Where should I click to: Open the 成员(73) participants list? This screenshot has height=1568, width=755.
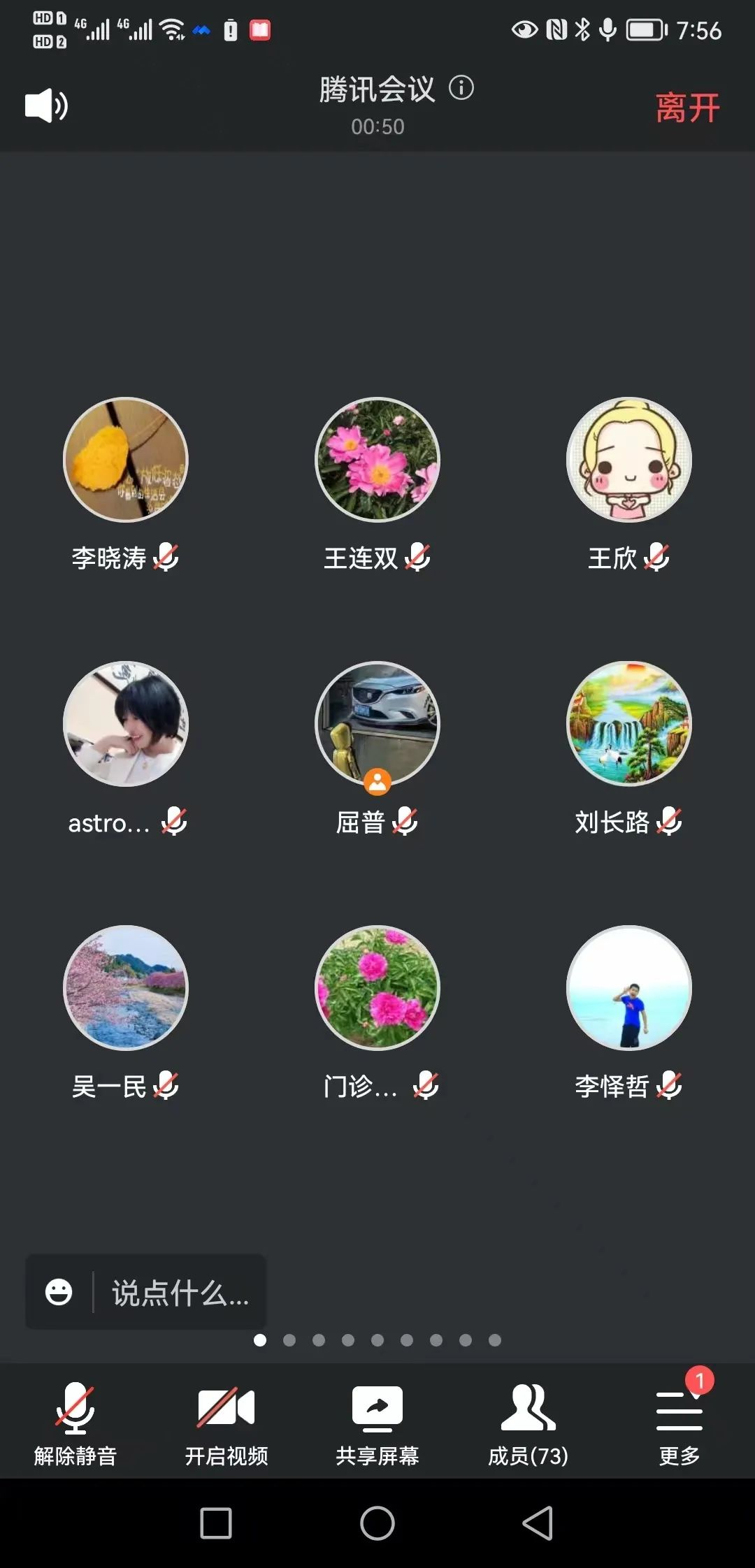click(x=528, y=1423)
